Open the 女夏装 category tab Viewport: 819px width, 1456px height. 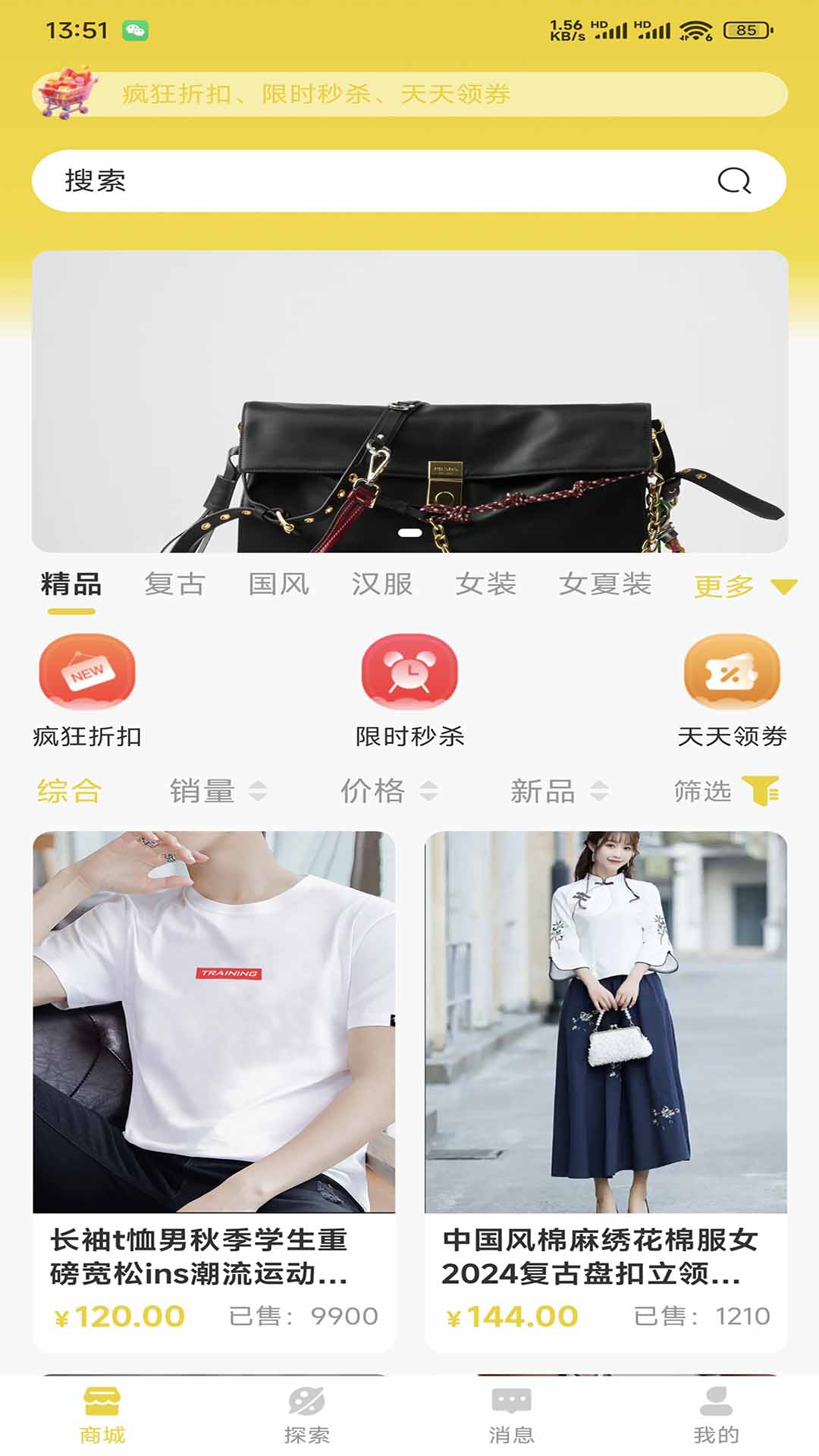[604, 584]
